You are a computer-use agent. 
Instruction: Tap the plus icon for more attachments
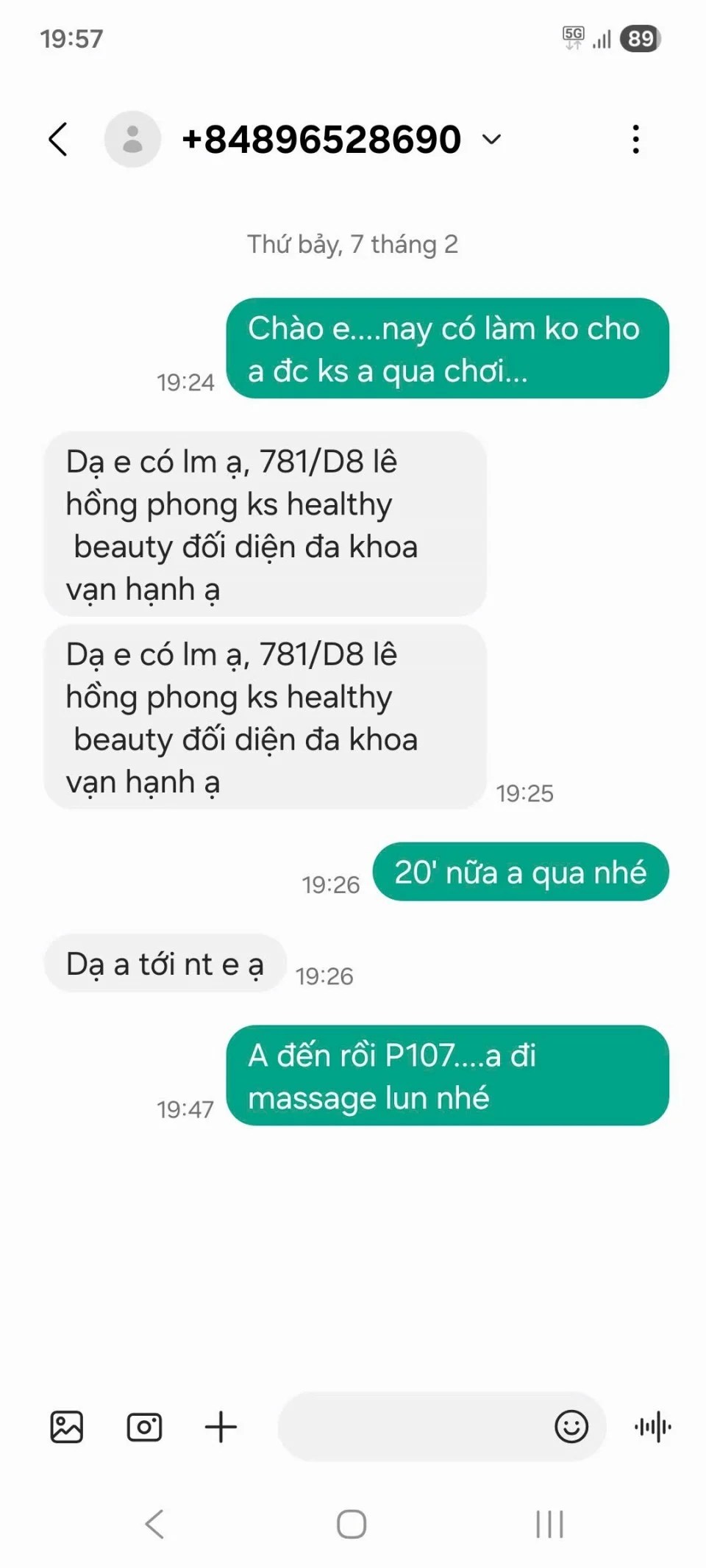221,1427
